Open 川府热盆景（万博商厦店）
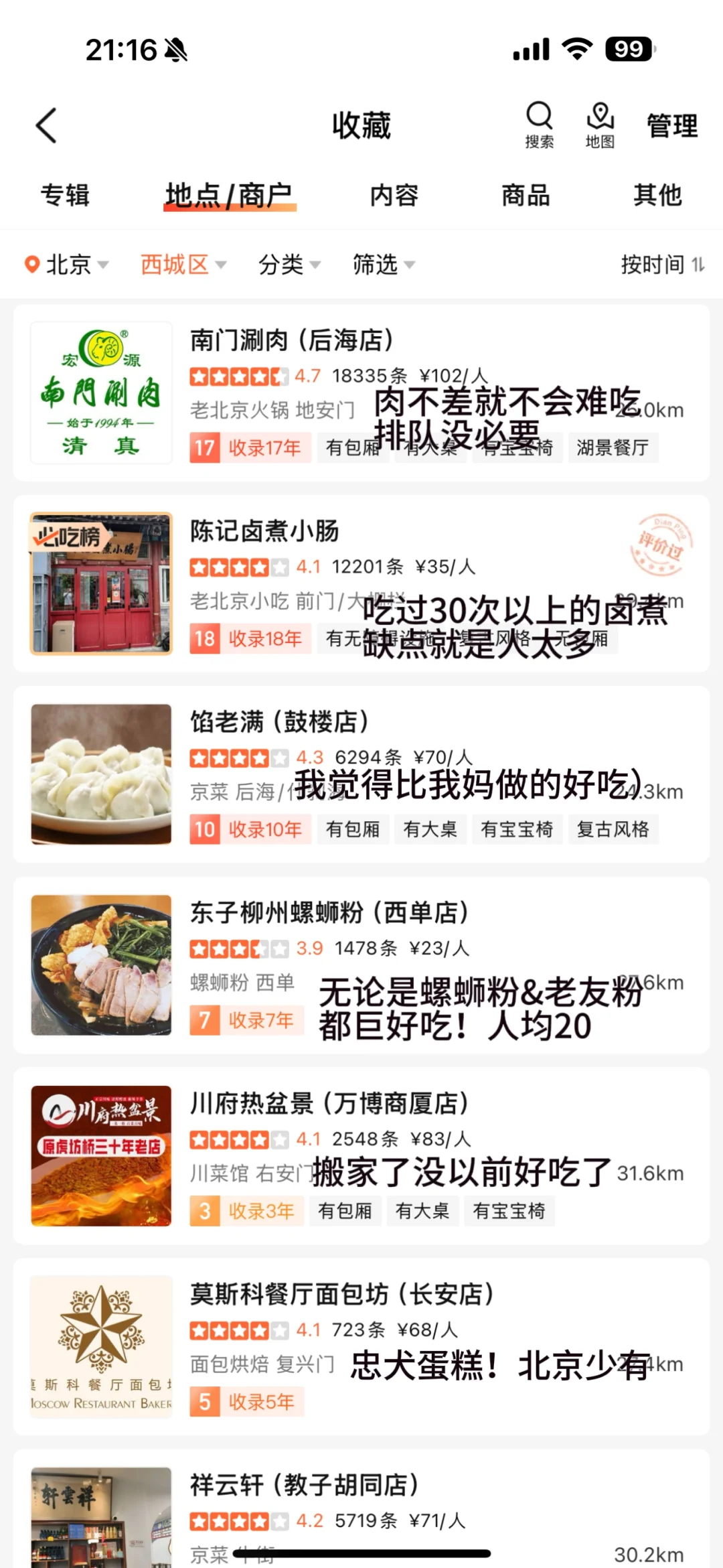This screenshot has height=1568, width=723. click(x=361, y=1157)
